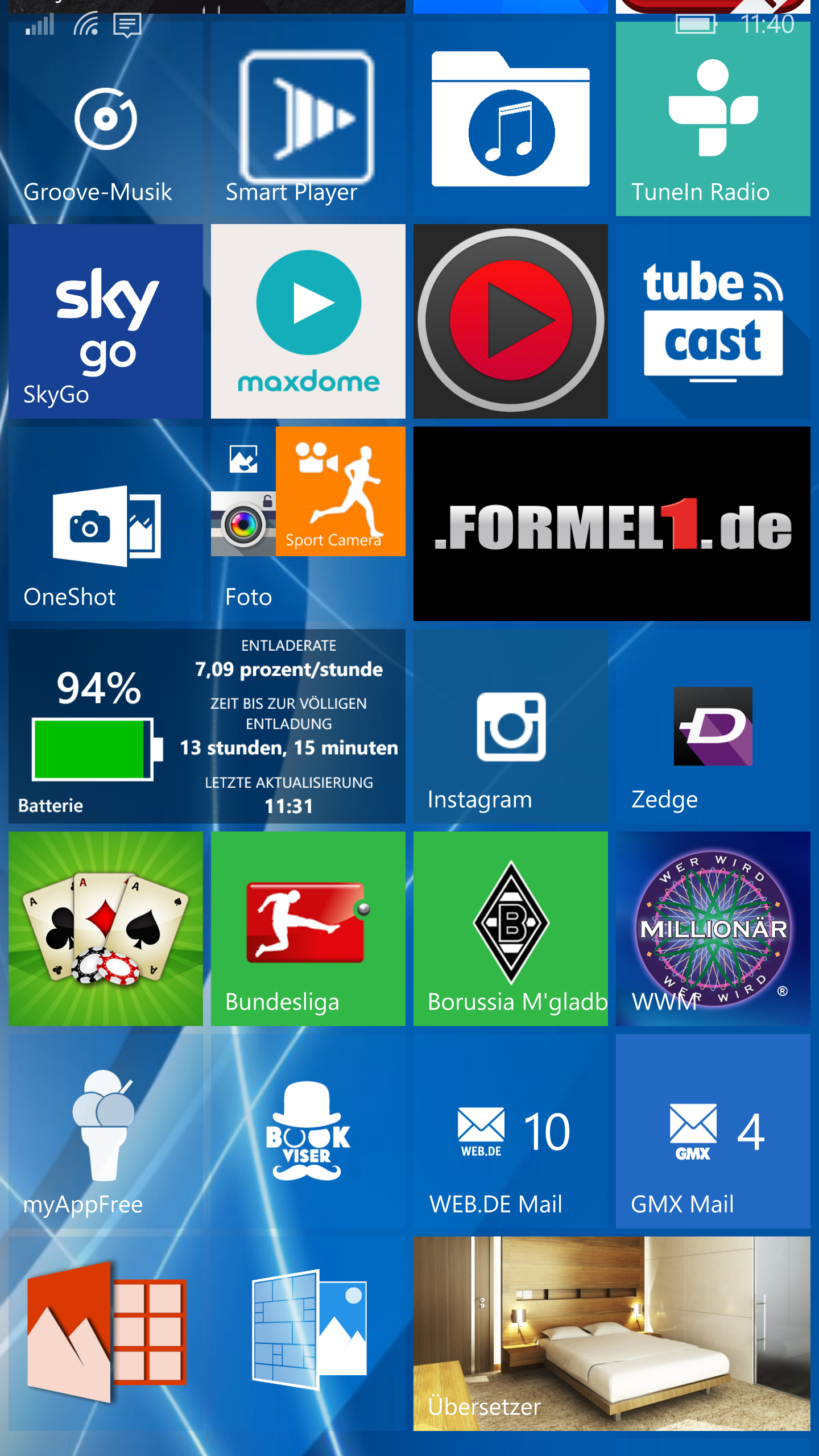Open the OneShot camera app
The height and width of the screenshot is (1456, 819).
click(106, 524)
